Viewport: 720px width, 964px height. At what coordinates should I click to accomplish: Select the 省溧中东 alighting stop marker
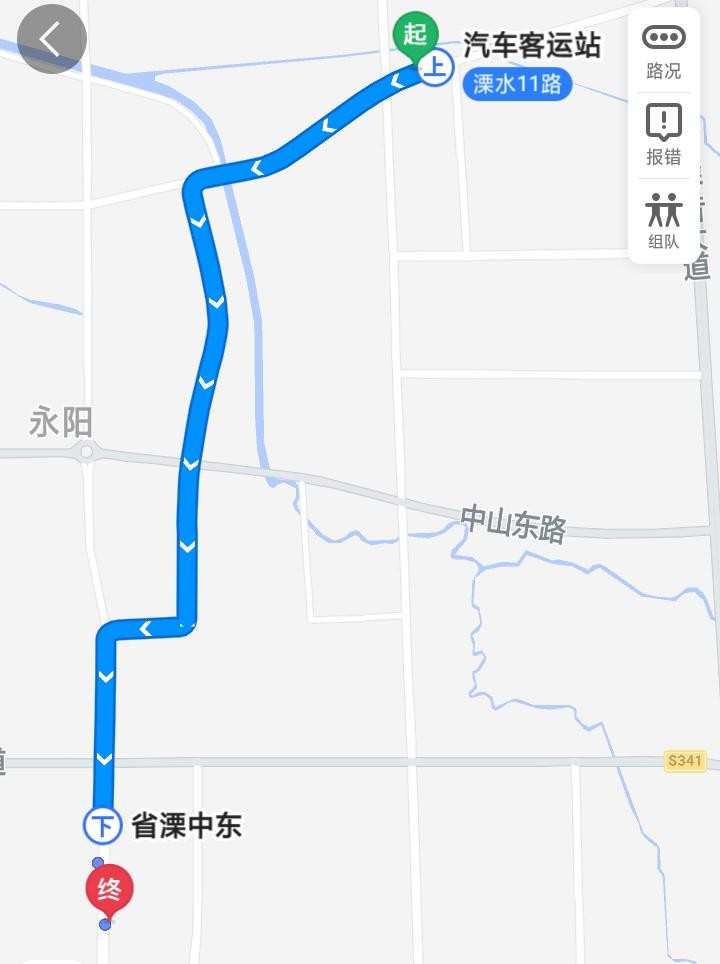click(102, 826)
